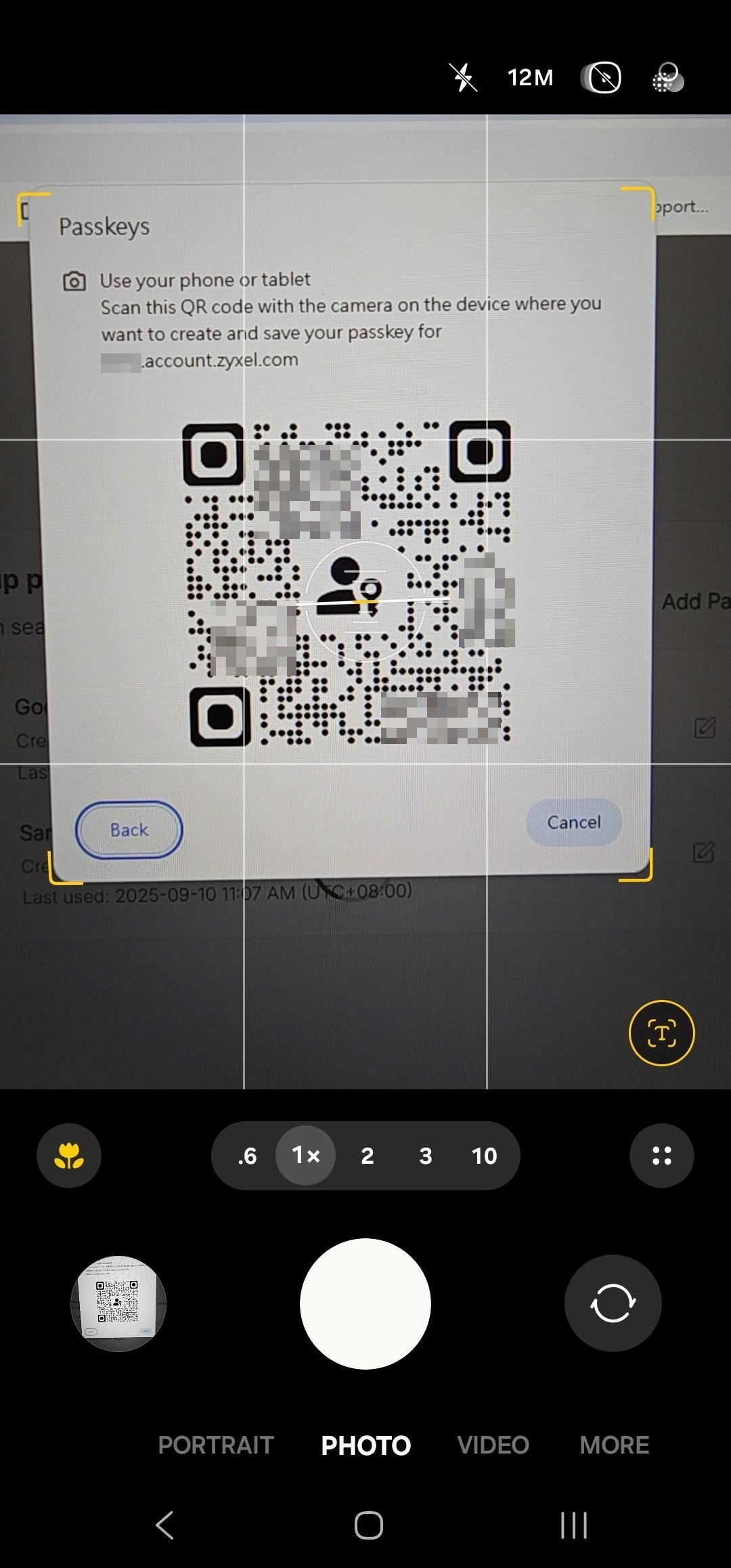Flip to the front camera
The width and height of the screenshot is (731, 1568).
coord(613,1303)
